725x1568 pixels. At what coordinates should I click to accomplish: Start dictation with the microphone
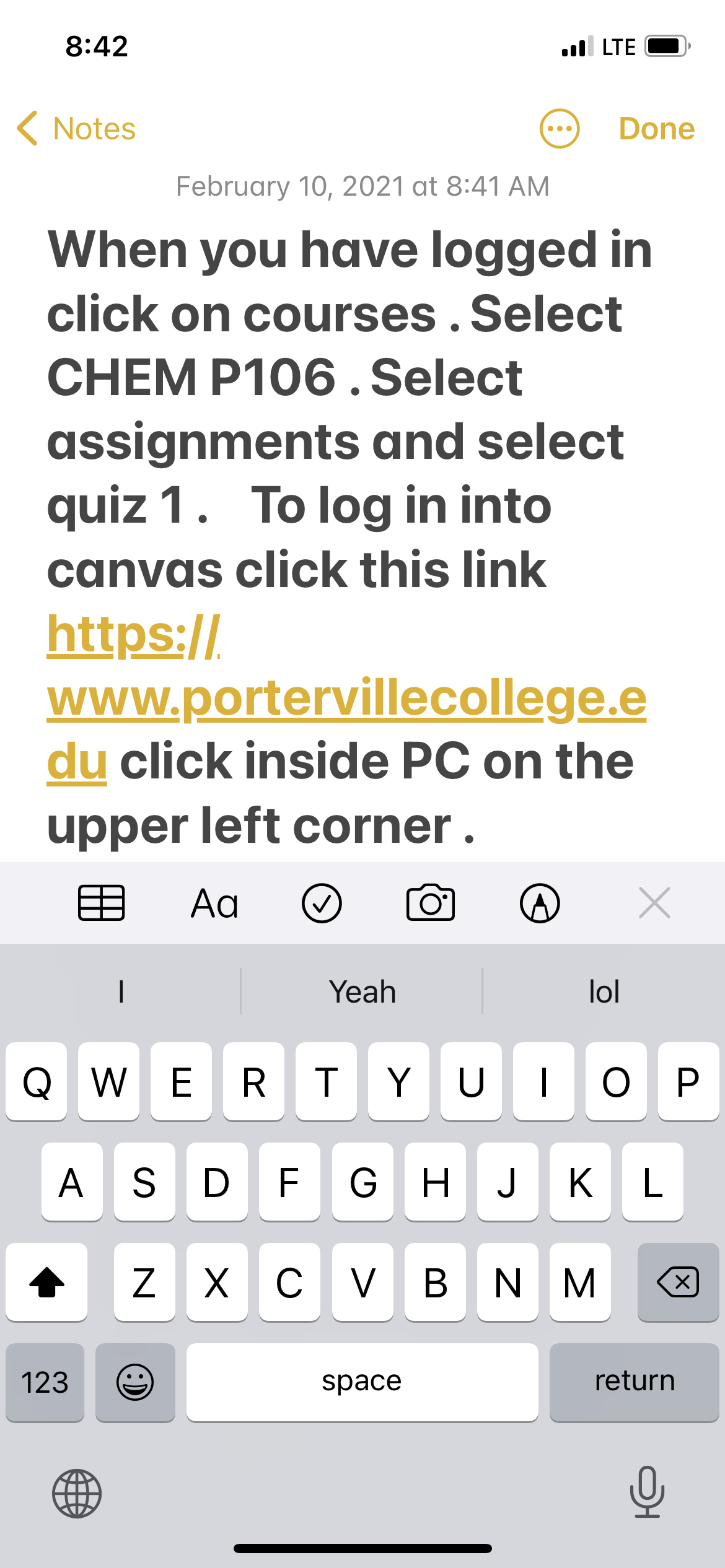(647, 1492)
